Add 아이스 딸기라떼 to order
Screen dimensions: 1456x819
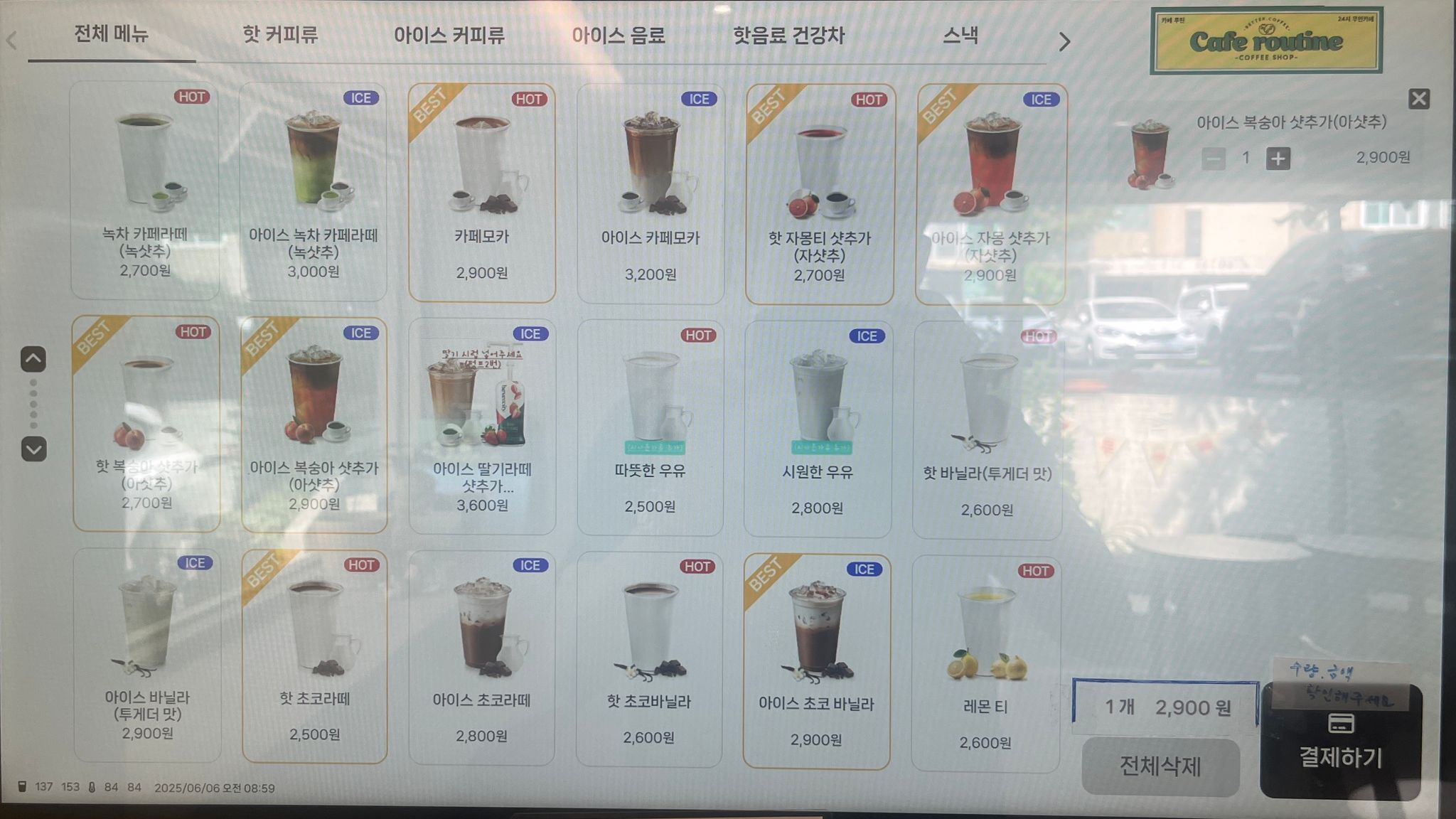pos(482,427)
